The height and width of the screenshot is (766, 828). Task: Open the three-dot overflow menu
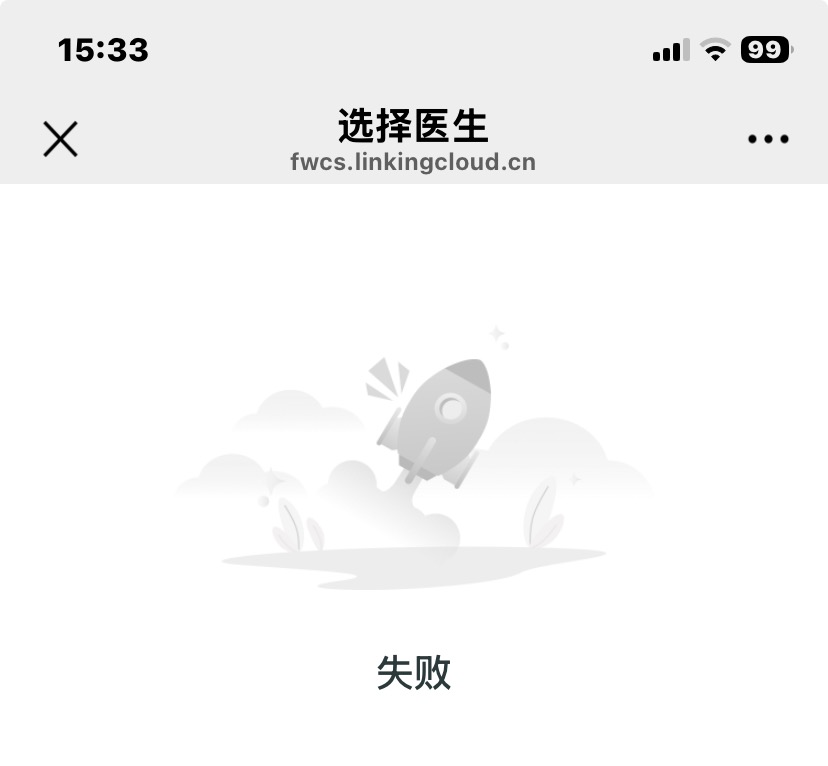[x=768, y=139]
